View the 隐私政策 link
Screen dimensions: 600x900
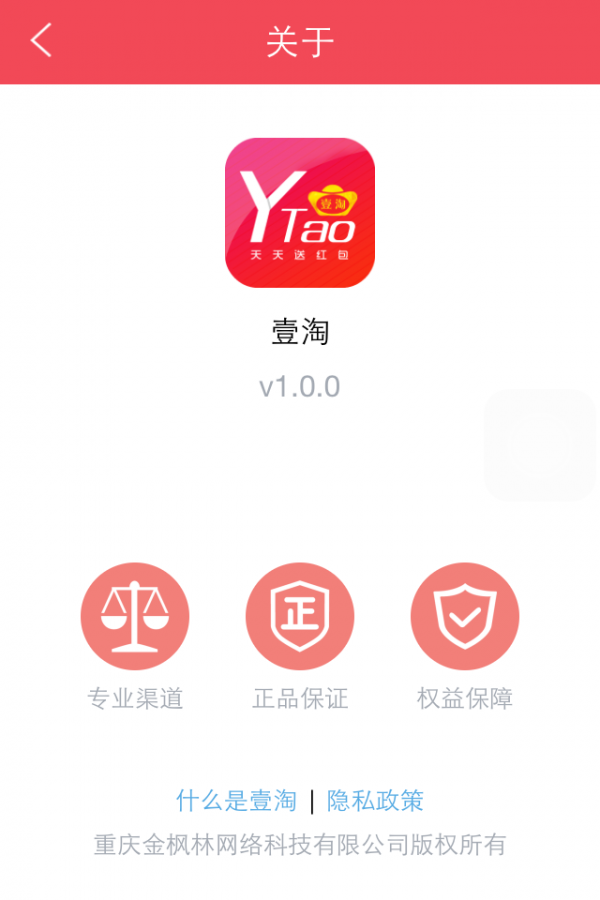pos(375,800)
